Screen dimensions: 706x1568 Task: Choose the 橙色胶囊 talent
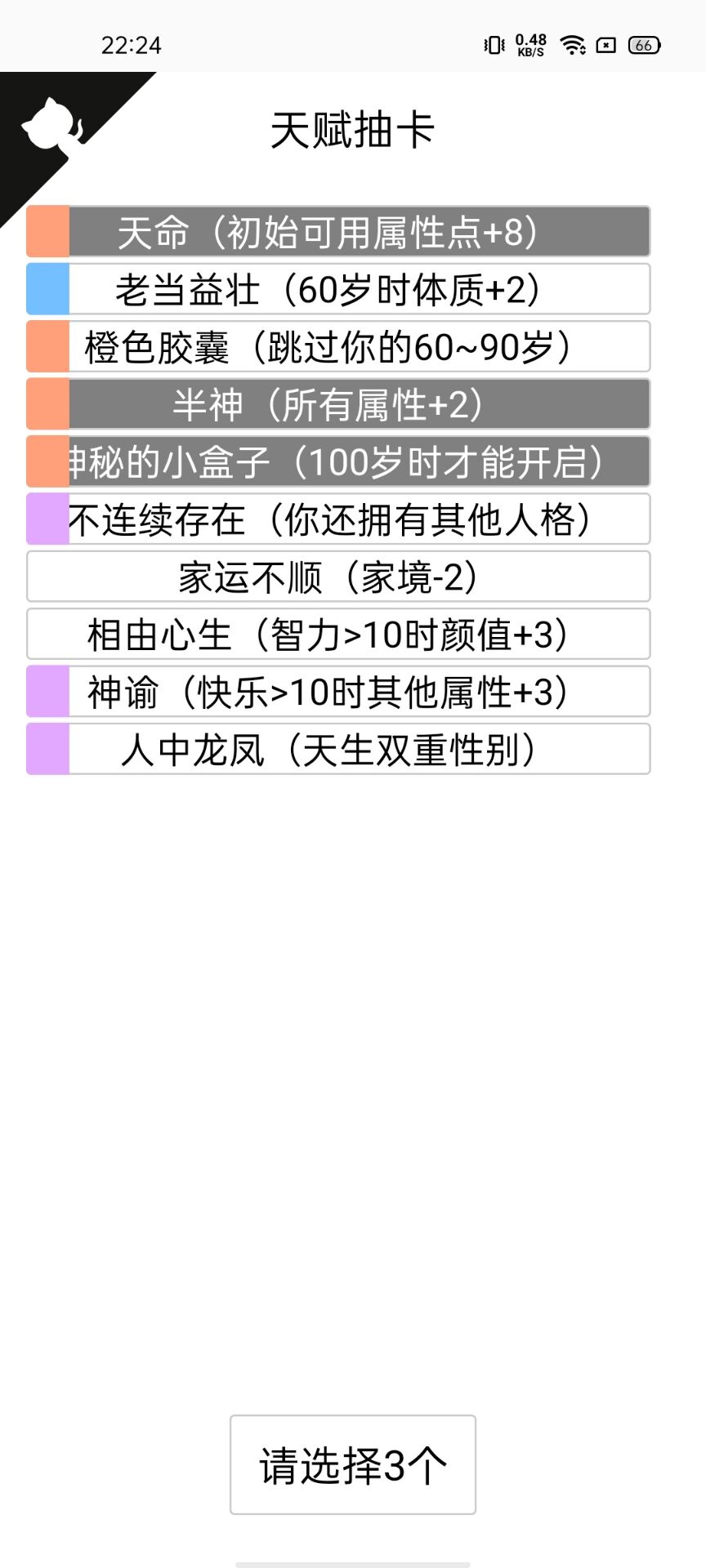tap(338, 346)
